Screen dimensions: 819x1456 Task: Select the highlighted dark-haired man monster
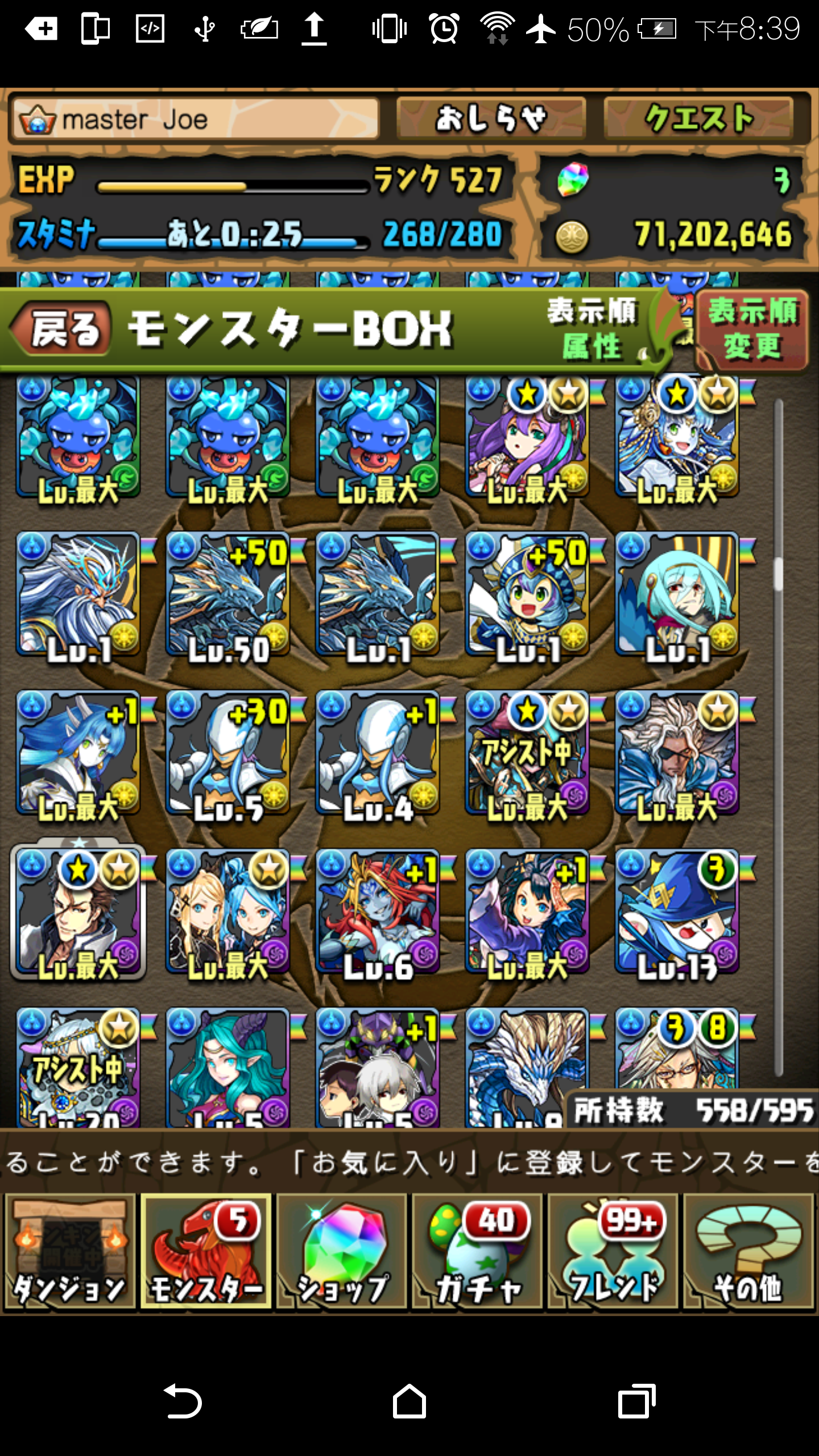point(78,913)
